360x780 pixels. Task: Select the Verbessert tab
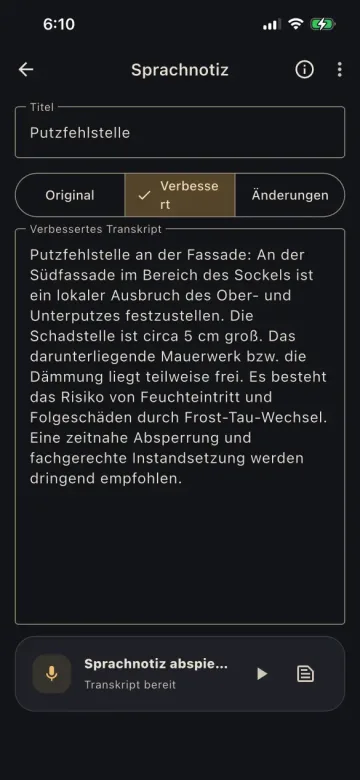tap(180, 195)
